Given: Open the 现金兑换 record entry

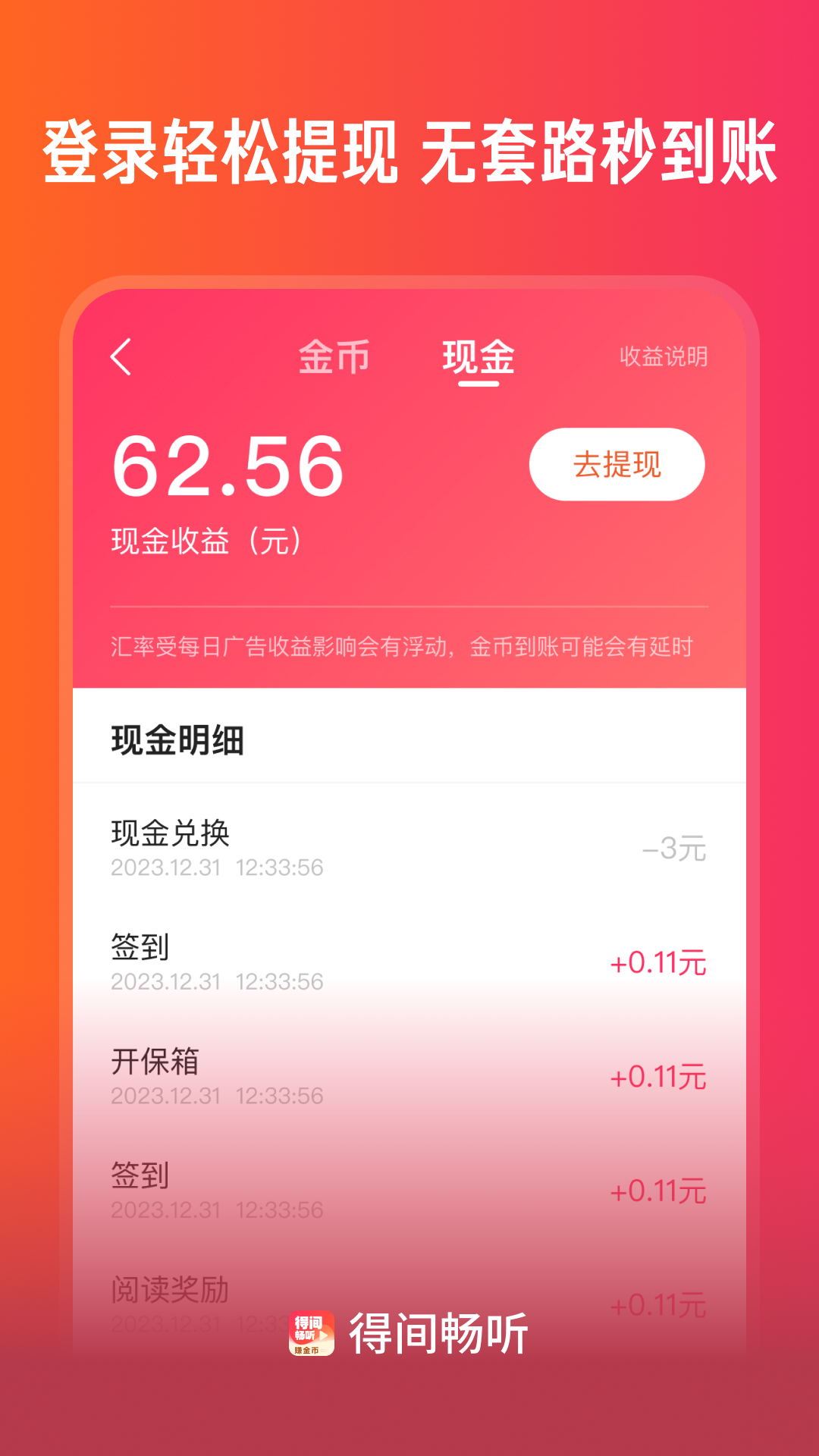Looking at the screenshot, I should [x=171, y=836].
